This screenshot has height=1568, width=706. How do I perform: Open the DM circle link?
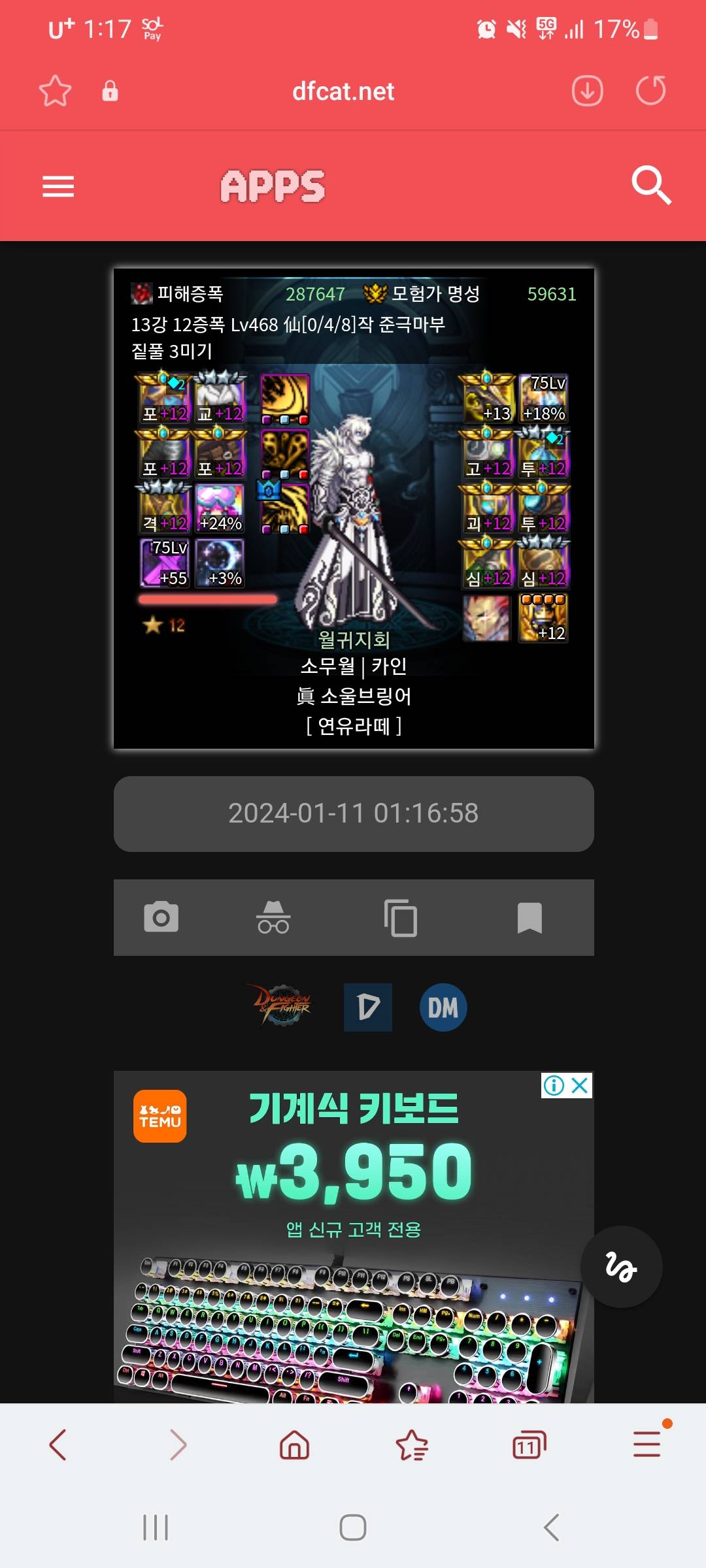pyautogui.click(x=443, y=1007)
